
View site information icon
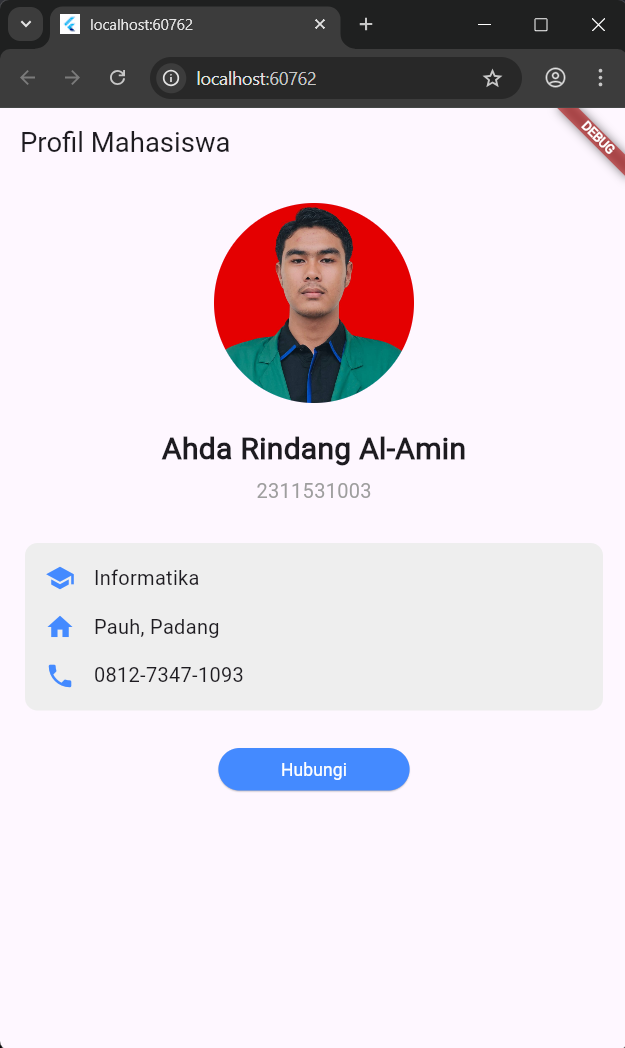point(172,78)
